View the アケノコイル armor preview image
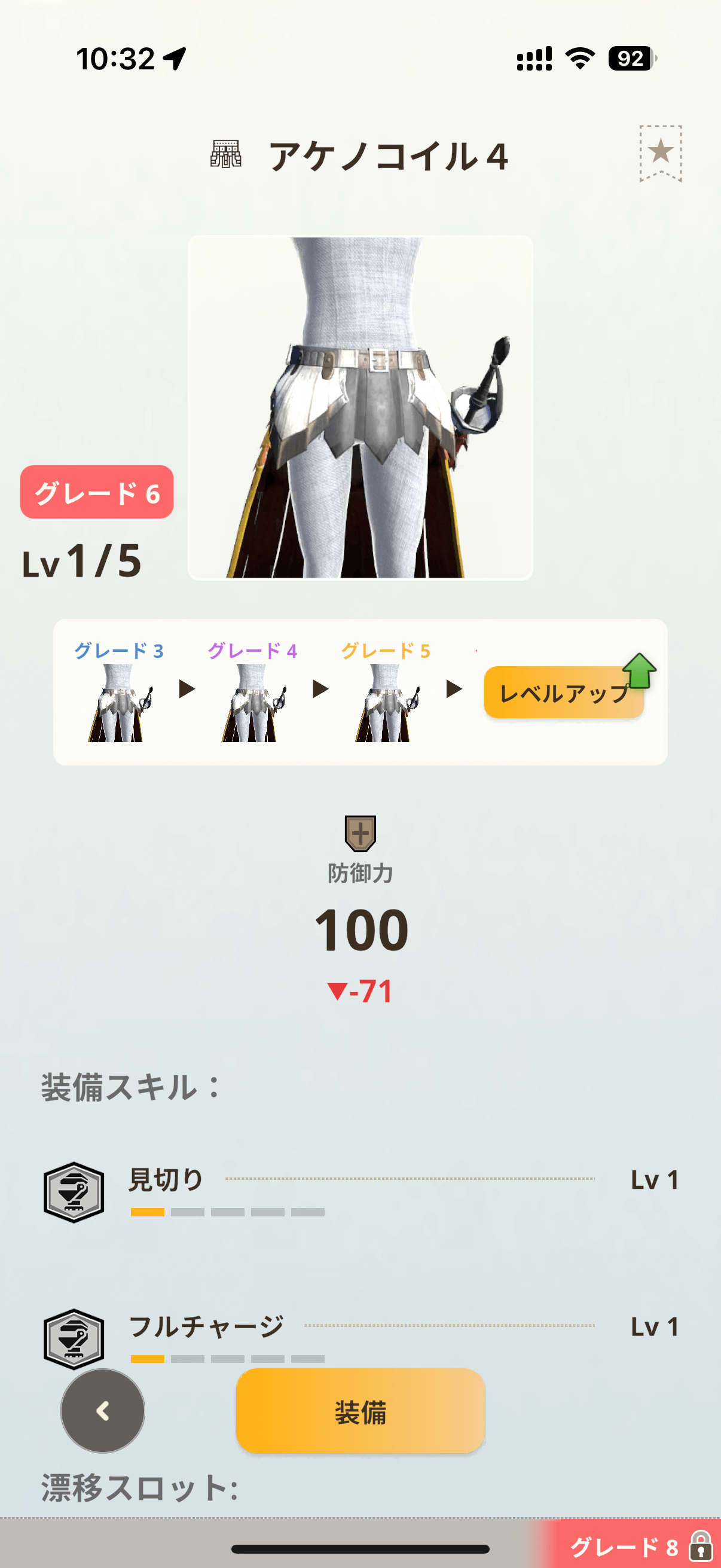Viewport: 721px width, 1568px height. [360, 408]
